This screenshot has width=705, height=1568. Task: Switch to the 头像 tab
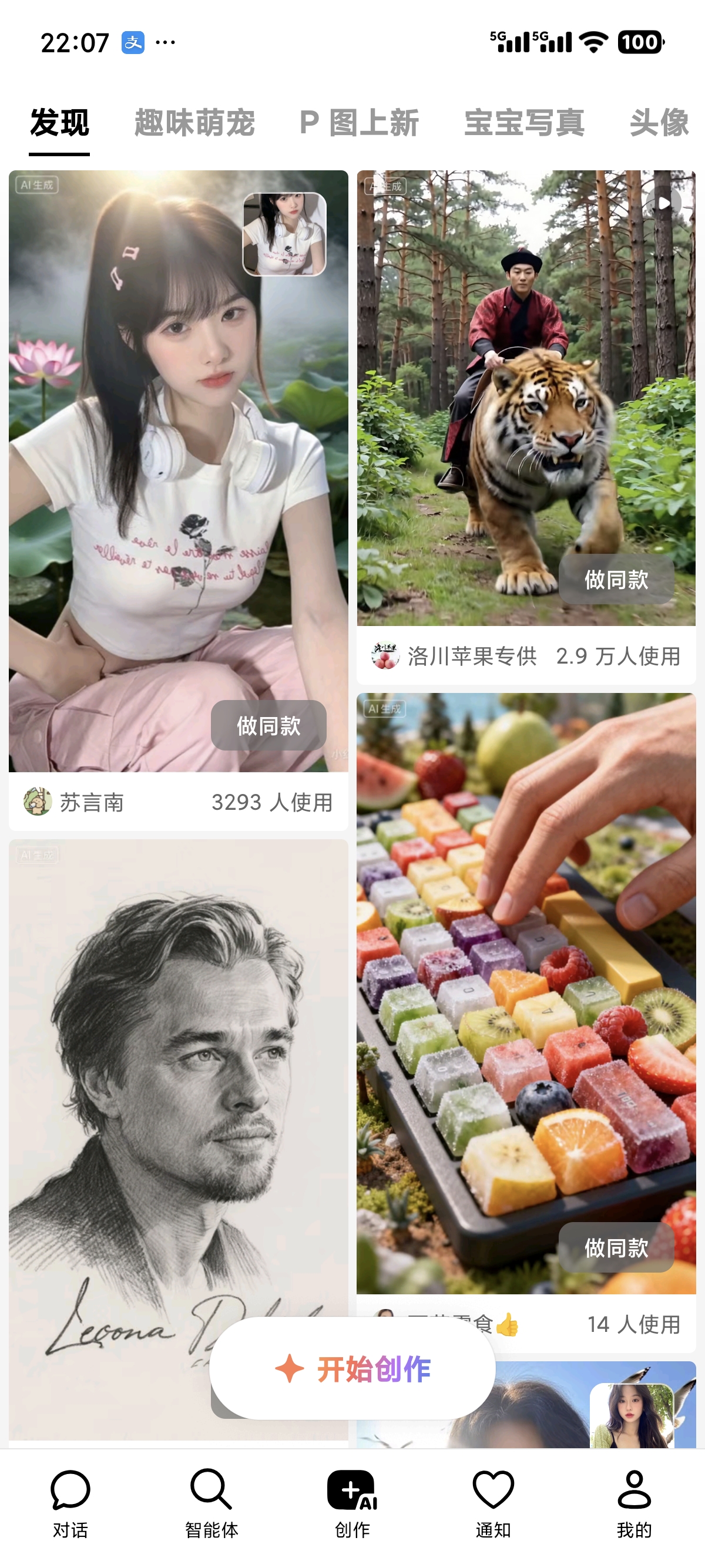coord(659,122)
